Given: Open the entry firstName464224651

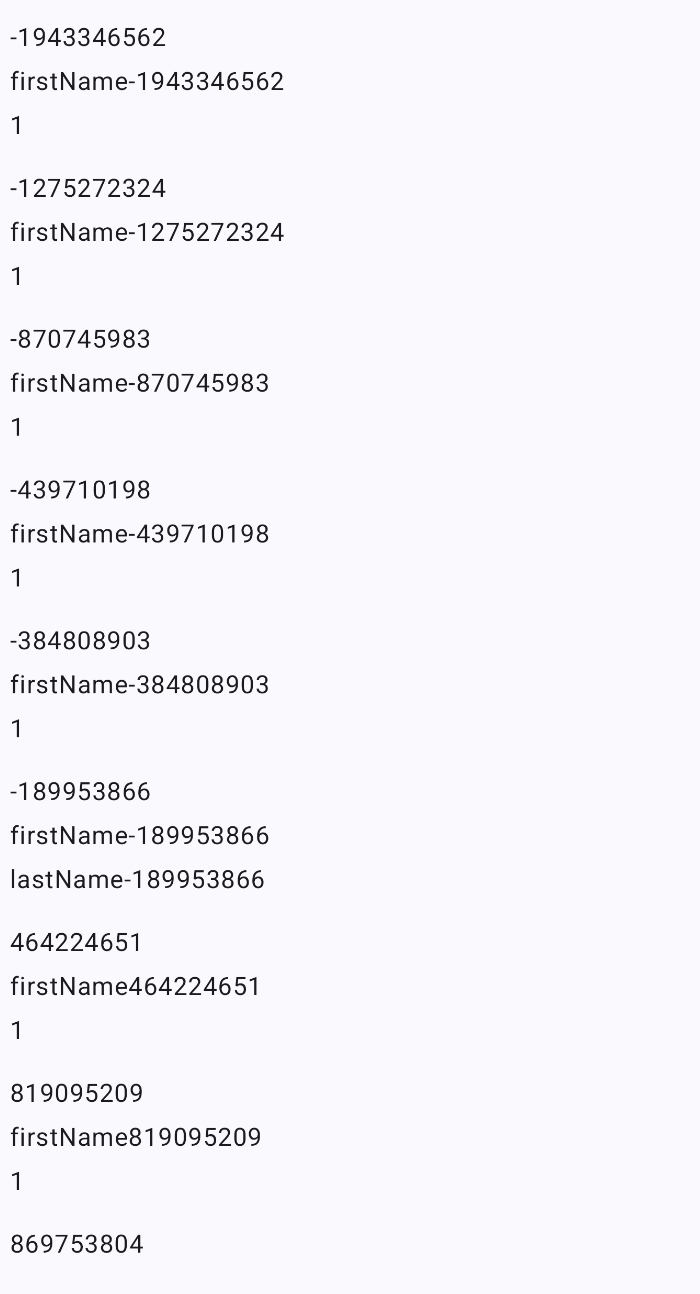Looking at the screenshot, I should tap(135, 987).
